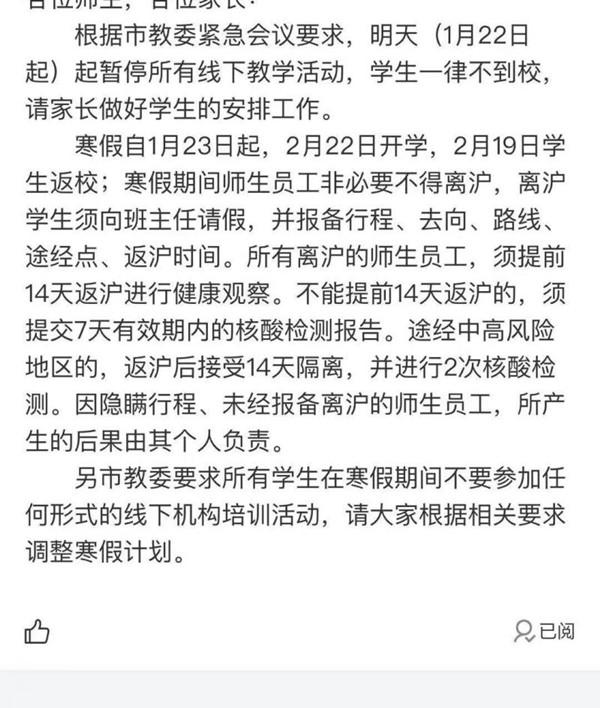600x708 pixels.
Task: Like this notice with the thumbs-up
Action: pos(37,630)
